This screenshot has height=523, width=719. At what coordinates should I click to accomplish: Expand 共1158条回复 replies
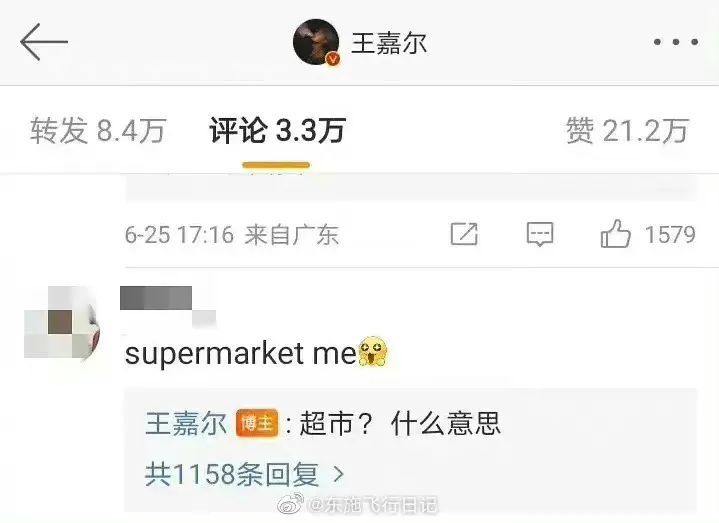coord(244,473)
